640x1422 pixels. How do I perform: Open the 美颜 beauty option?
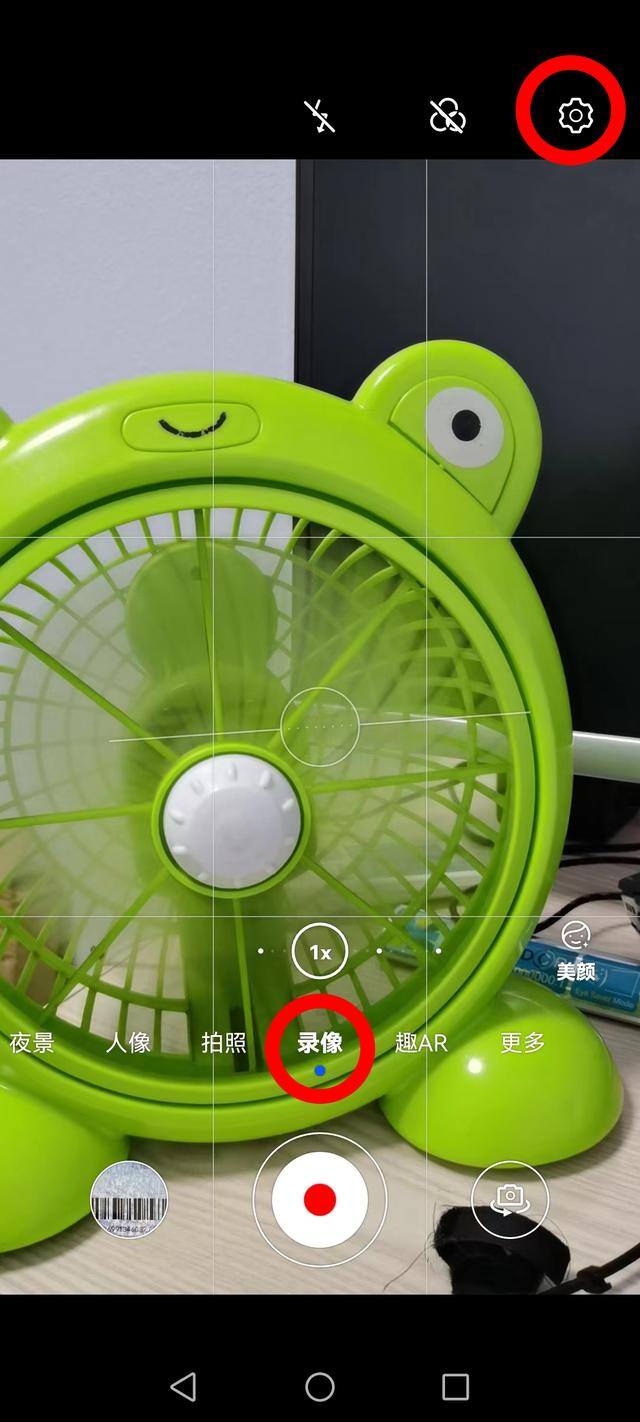tap(576, 950)
